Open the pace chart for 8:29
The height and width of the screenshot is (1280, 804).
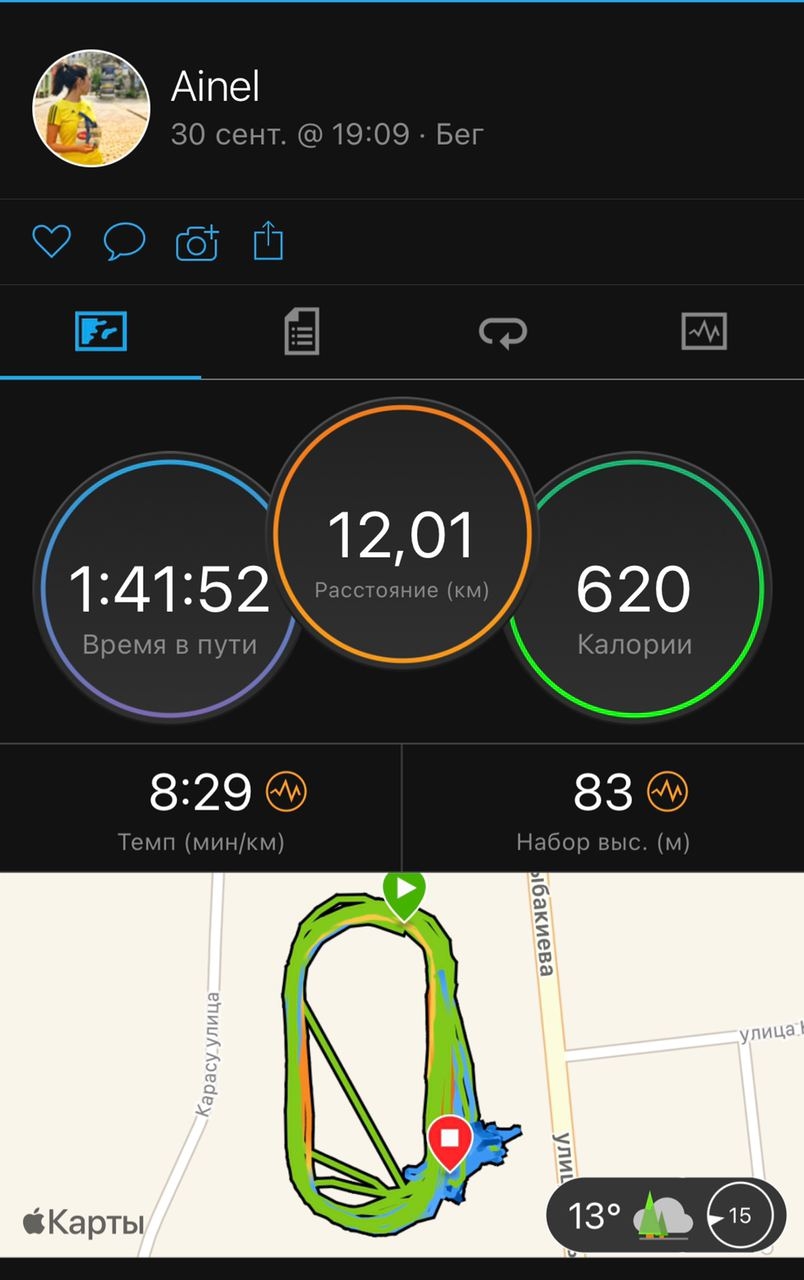[x=287, y=793]
